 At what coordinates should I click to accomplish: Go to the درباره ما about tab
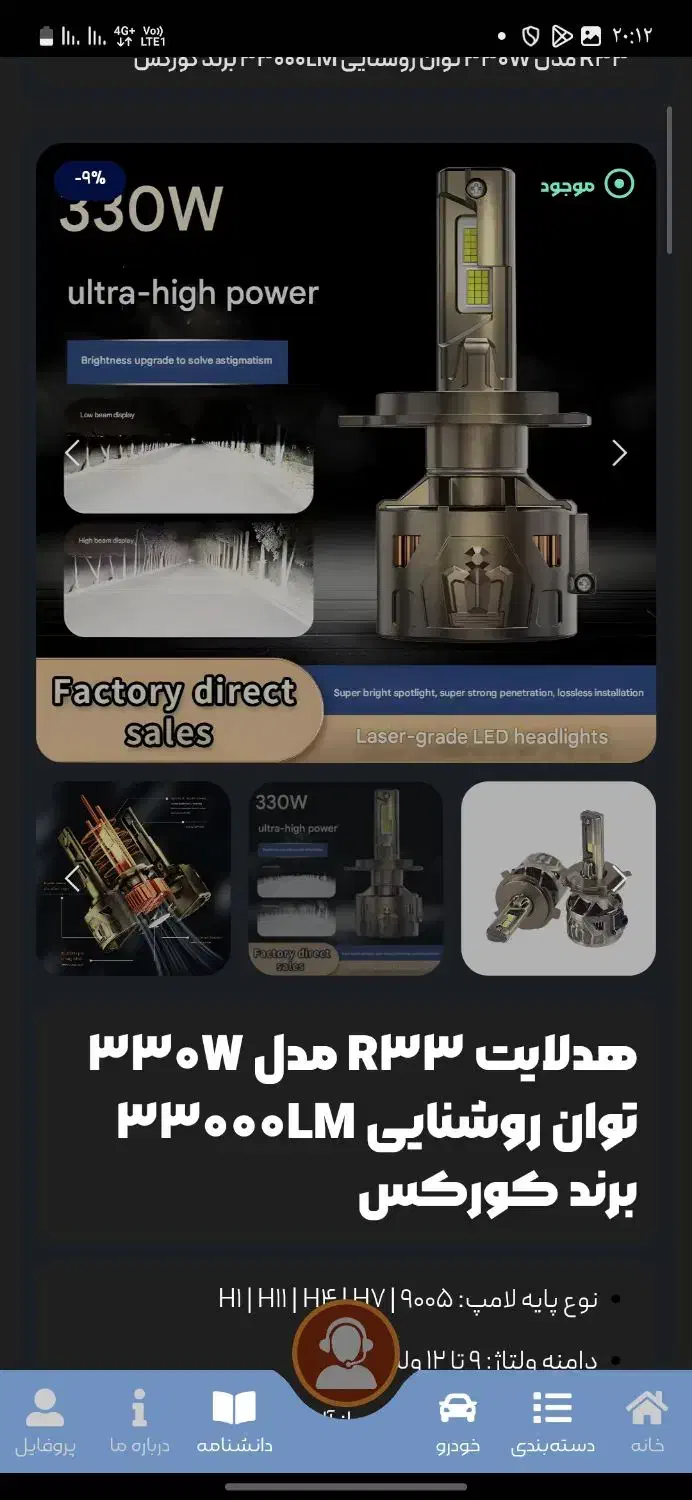[140, 1422]
